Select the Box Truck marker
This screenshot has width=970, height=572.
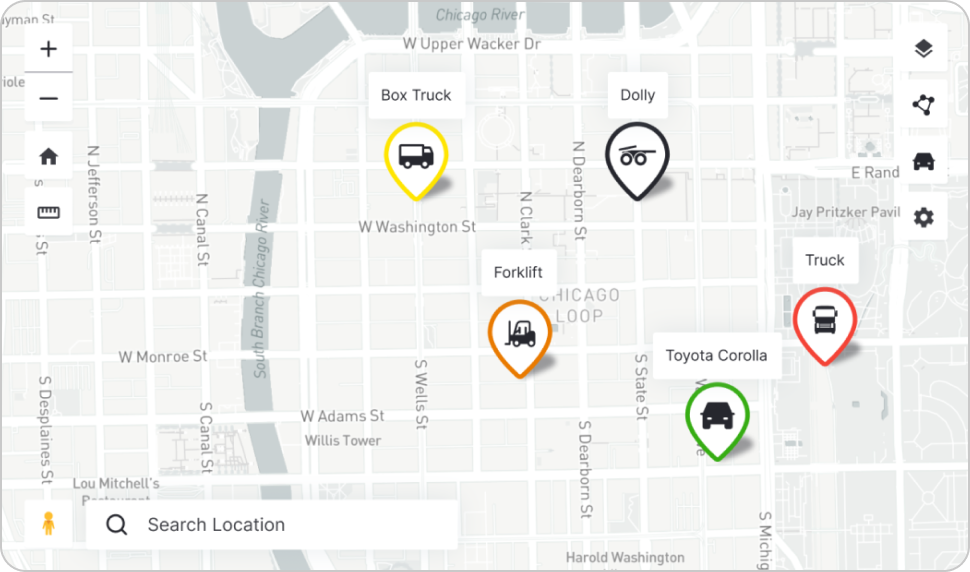pyautogui.click(x=415, y=157)
